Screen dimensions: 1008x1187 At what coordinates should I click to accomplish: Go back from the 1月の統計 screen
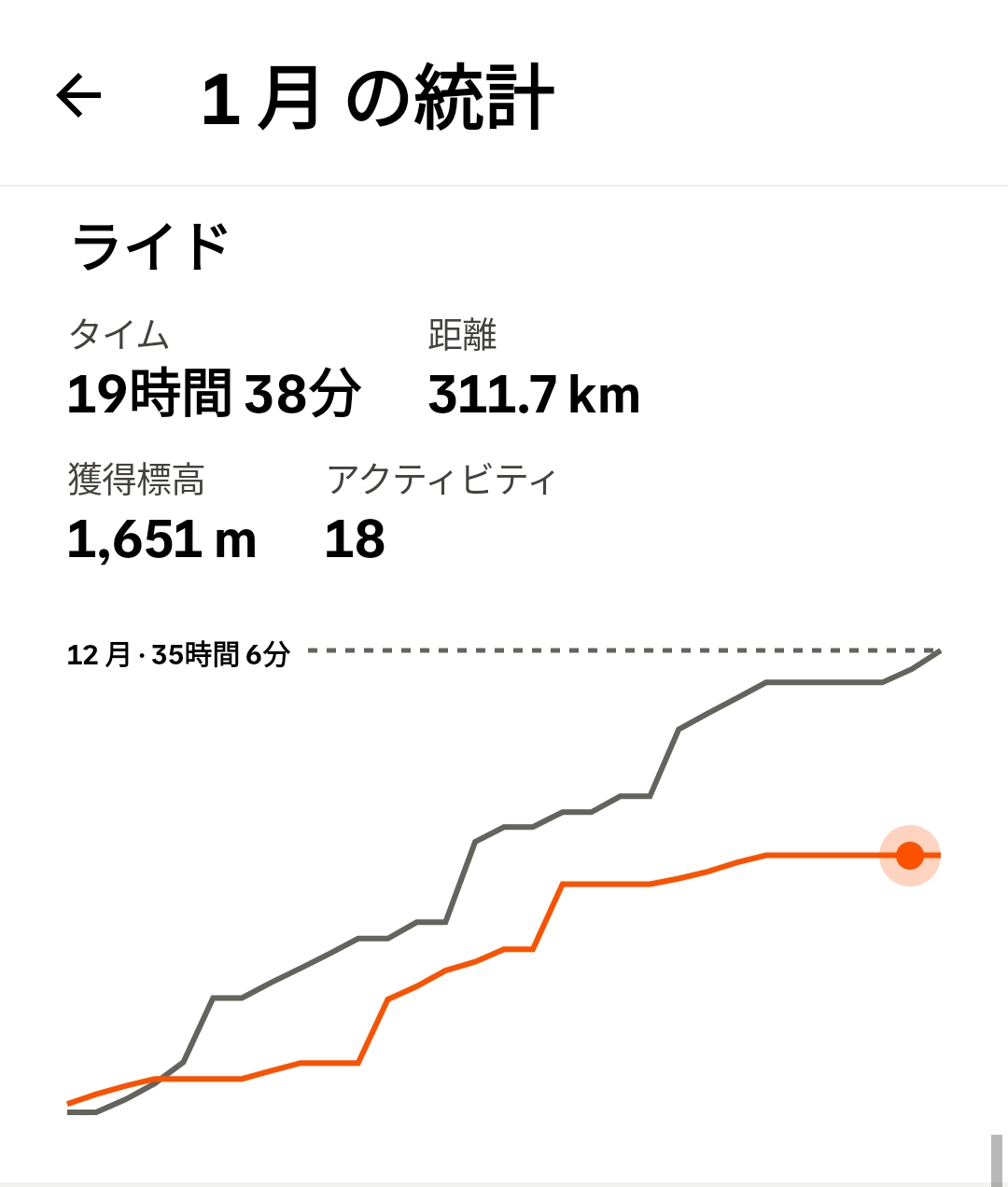click(x=78, y=96)
